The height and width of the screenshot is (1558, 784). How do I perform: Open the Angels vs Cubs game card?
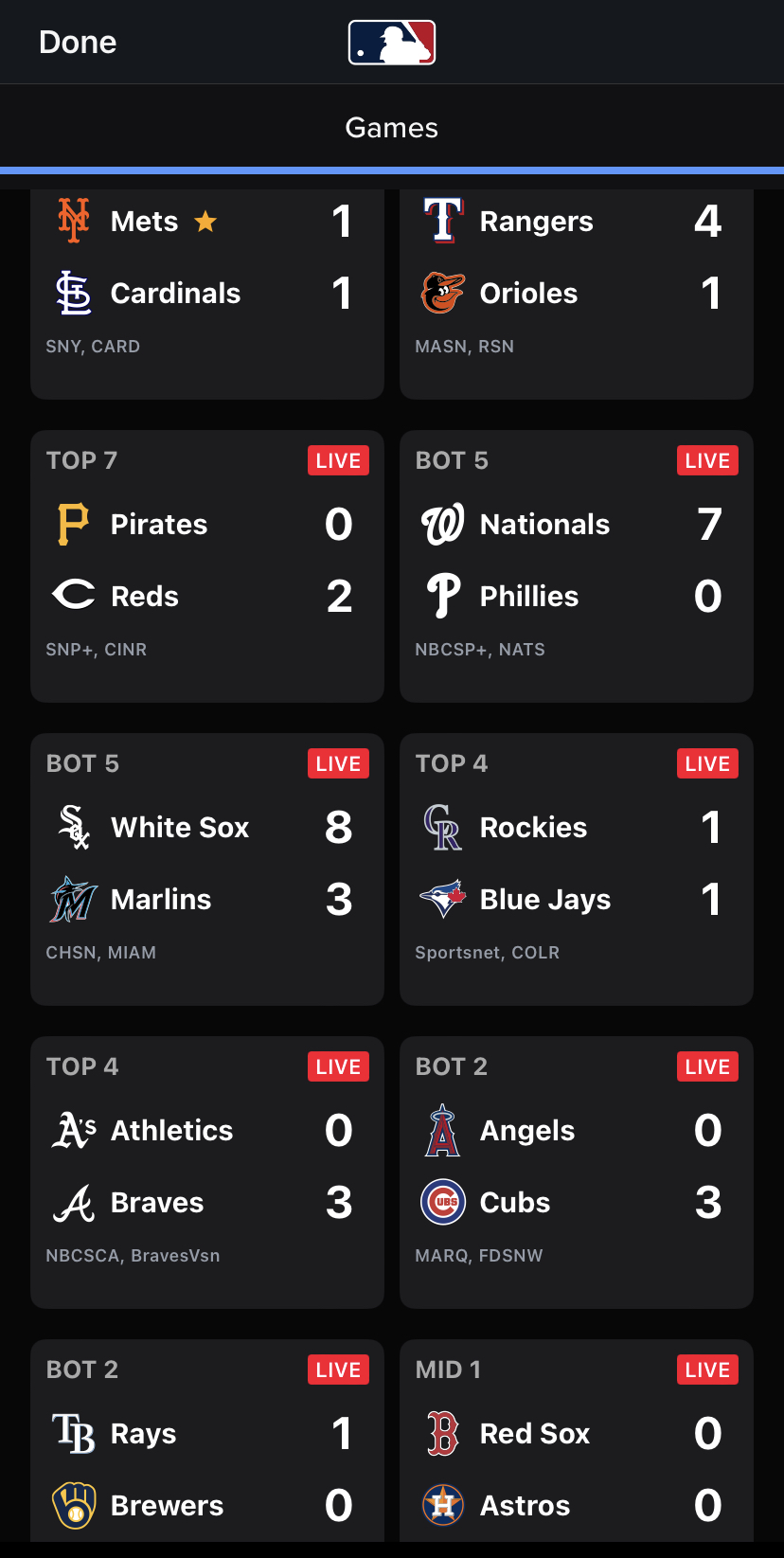click(x=576, y=1172)
